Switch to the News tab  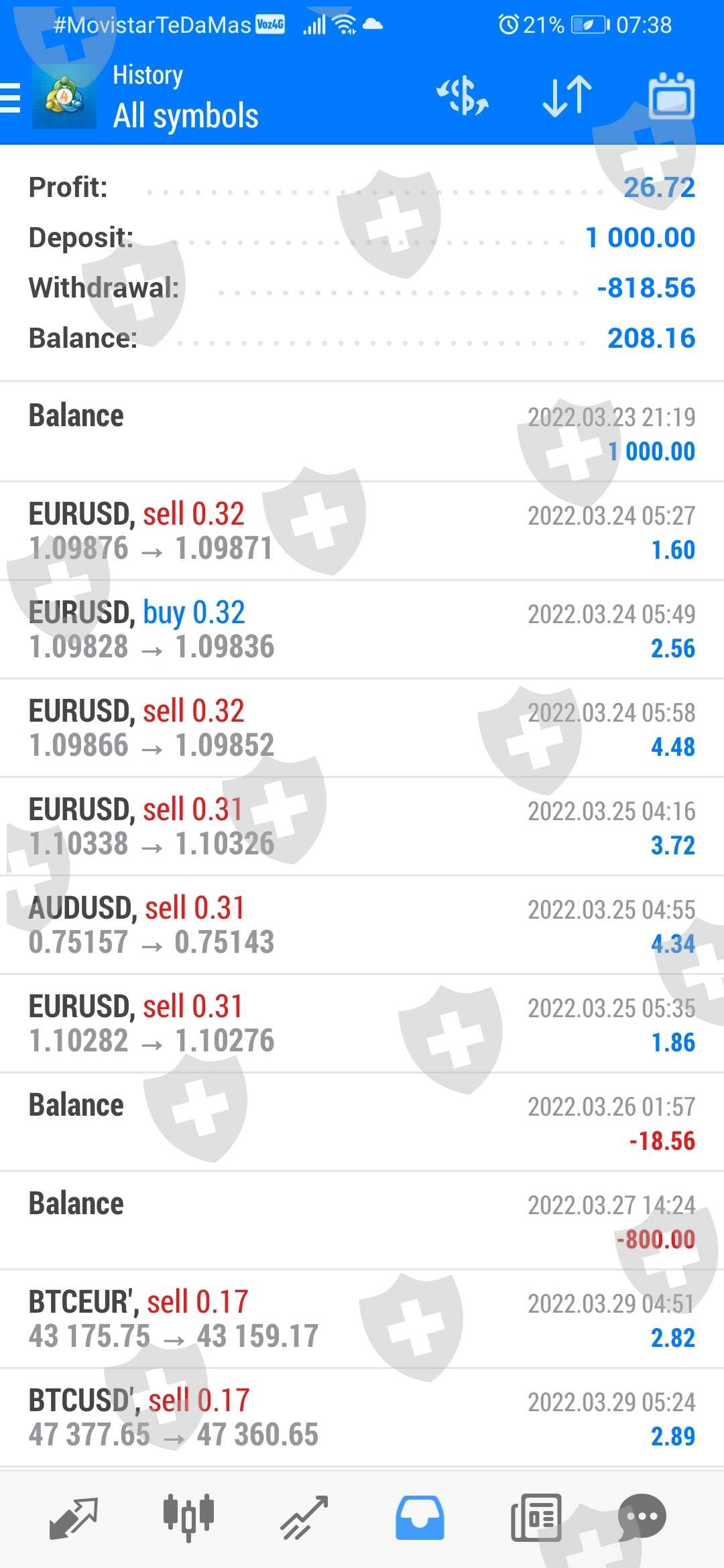click(535, 1517)
